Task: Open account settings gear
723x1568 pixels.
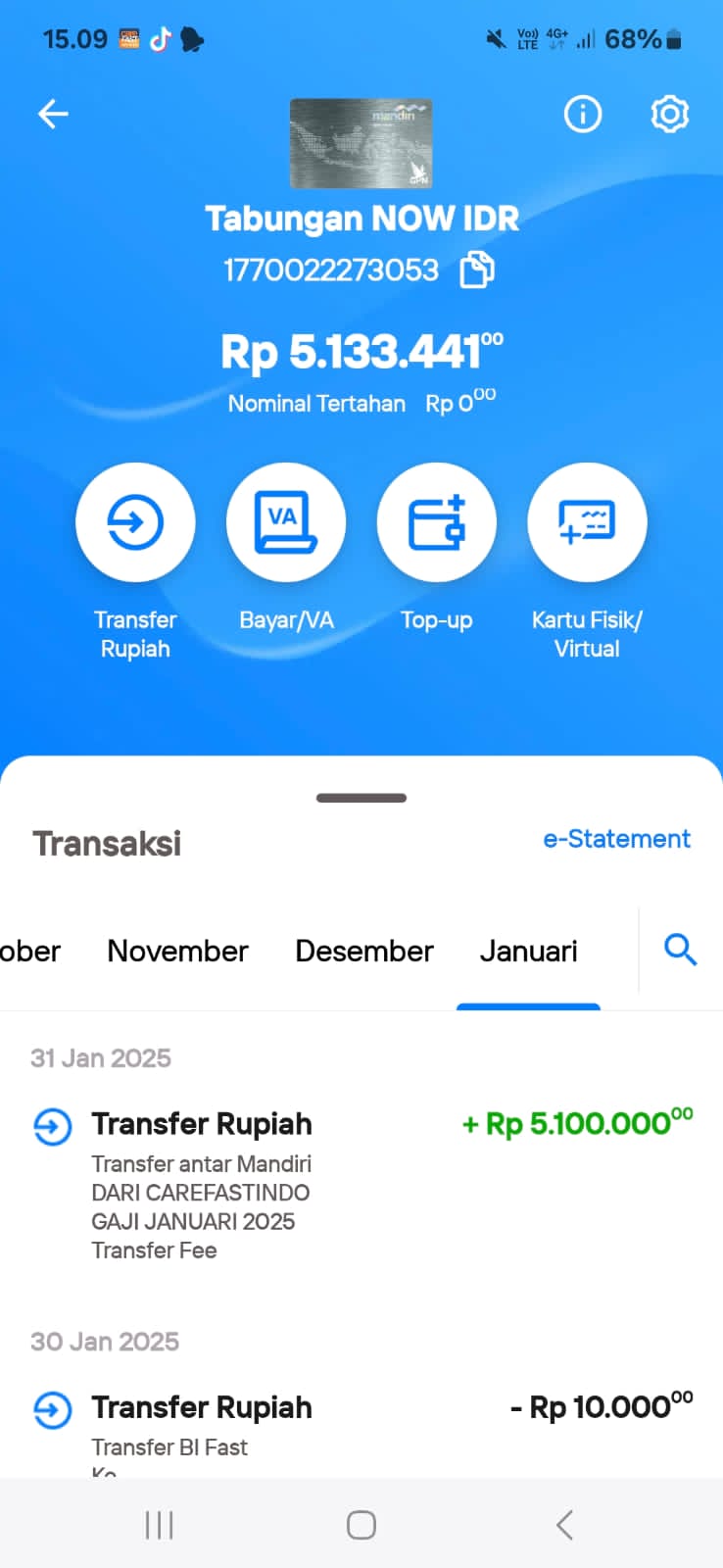Action: pos(670,115)
